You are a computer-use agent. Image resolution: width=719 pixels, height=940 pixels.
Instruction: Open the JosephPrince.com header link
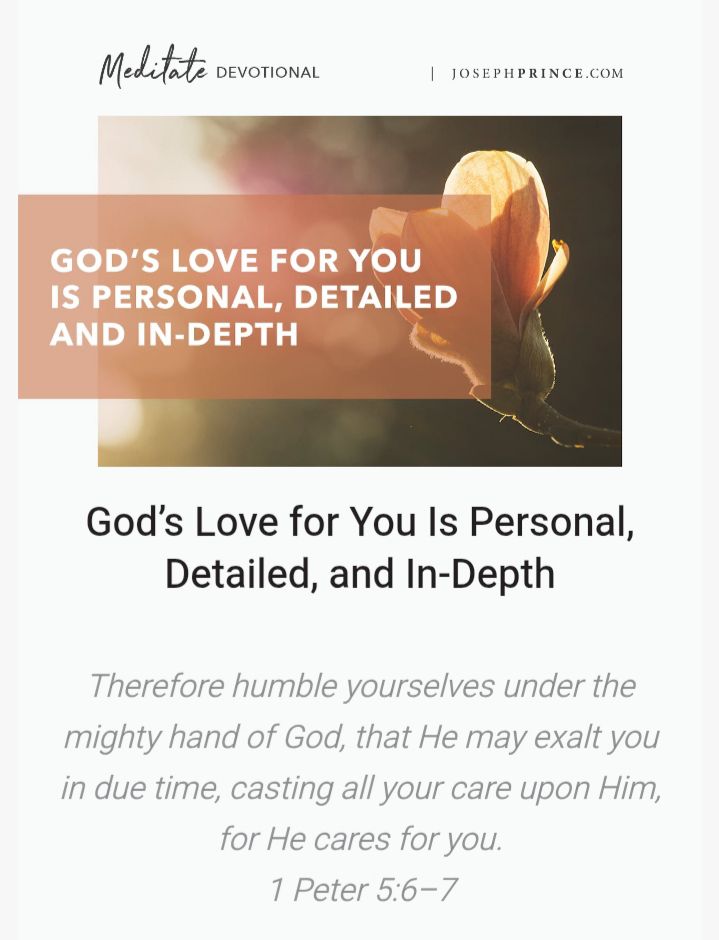tap(537, 73)
